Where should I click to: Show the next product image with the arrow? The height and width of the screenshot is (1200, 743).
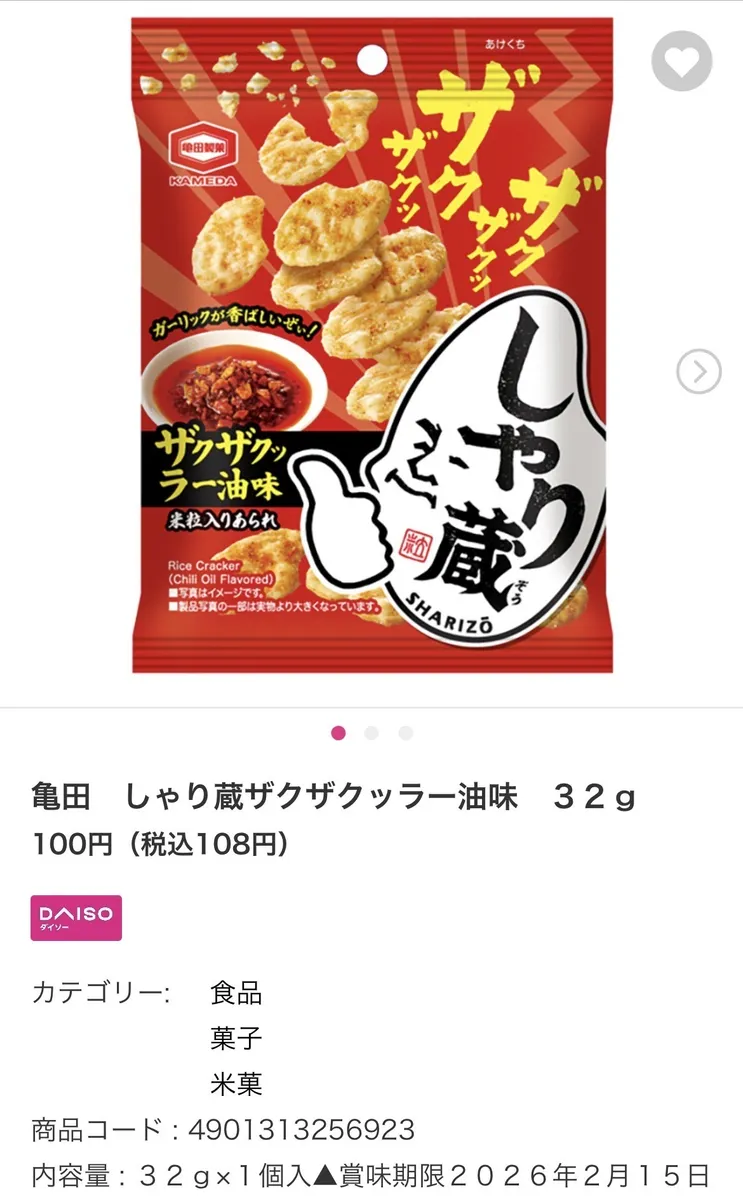[698, 372]
